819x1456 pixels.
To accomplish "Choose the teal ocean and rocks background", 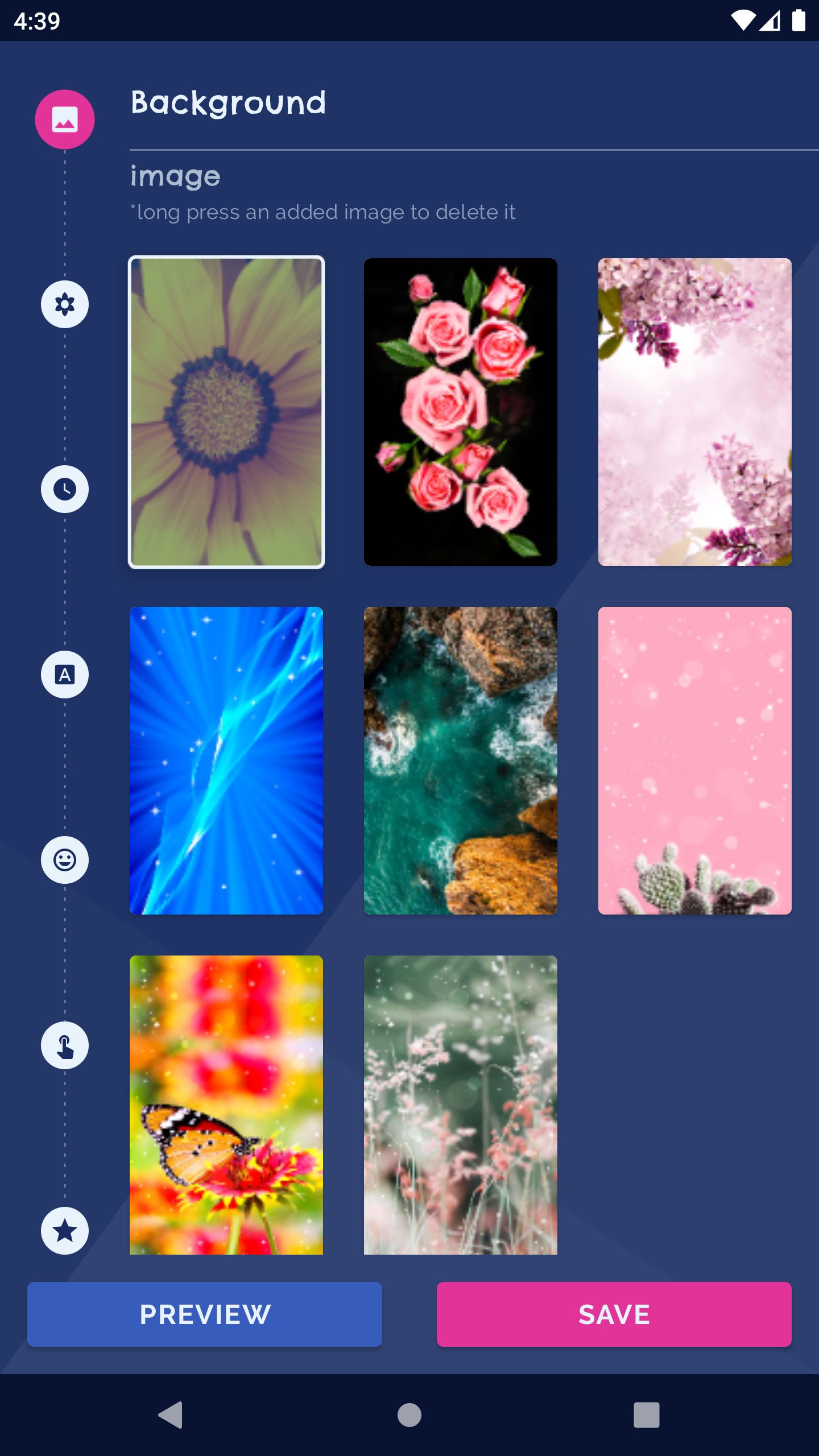I will point(461,760).
